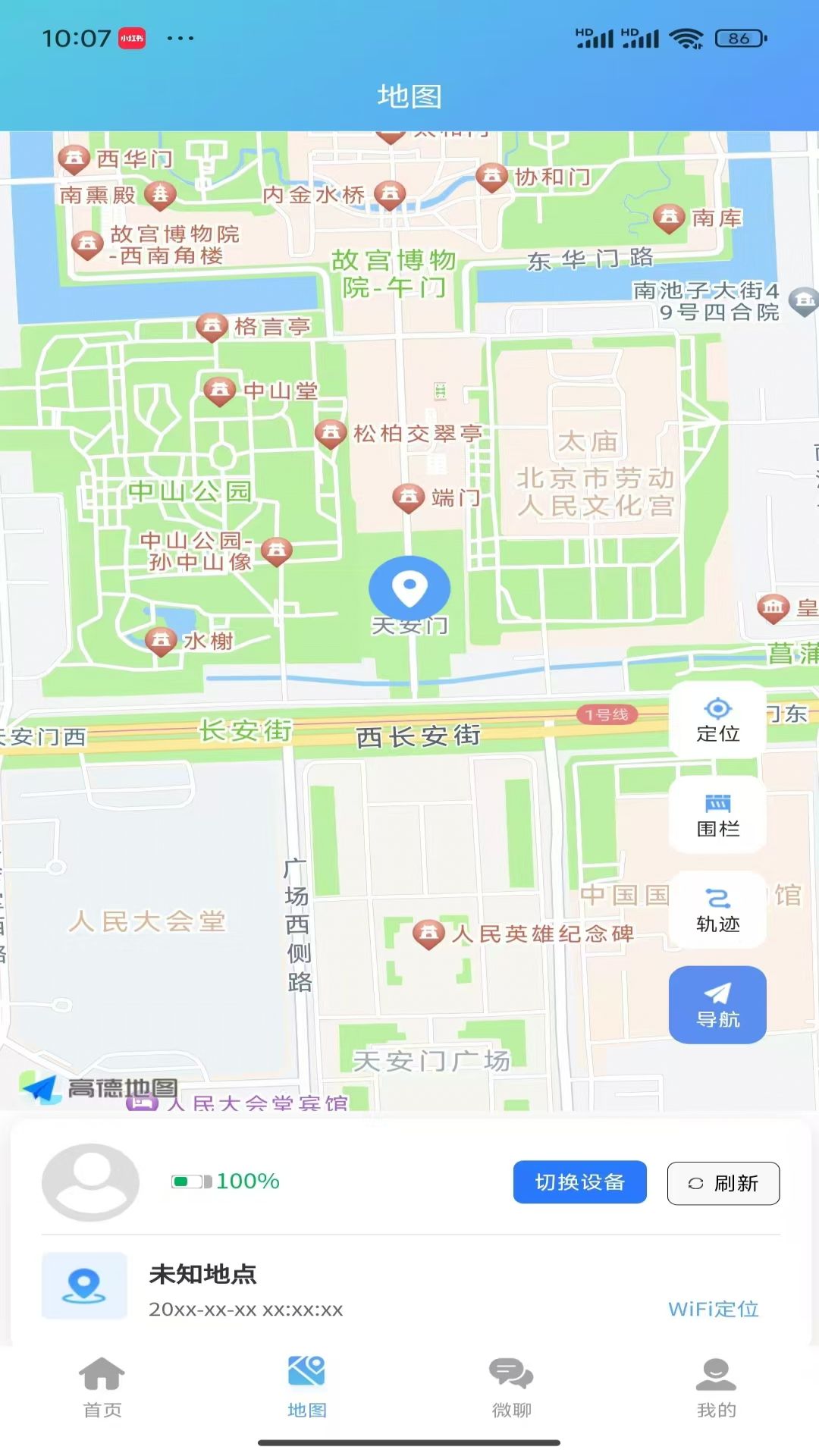Tap the blue device location pin at 天安门
The height and width of the screenshot is (1456, 819).
[x=409, y=588]
